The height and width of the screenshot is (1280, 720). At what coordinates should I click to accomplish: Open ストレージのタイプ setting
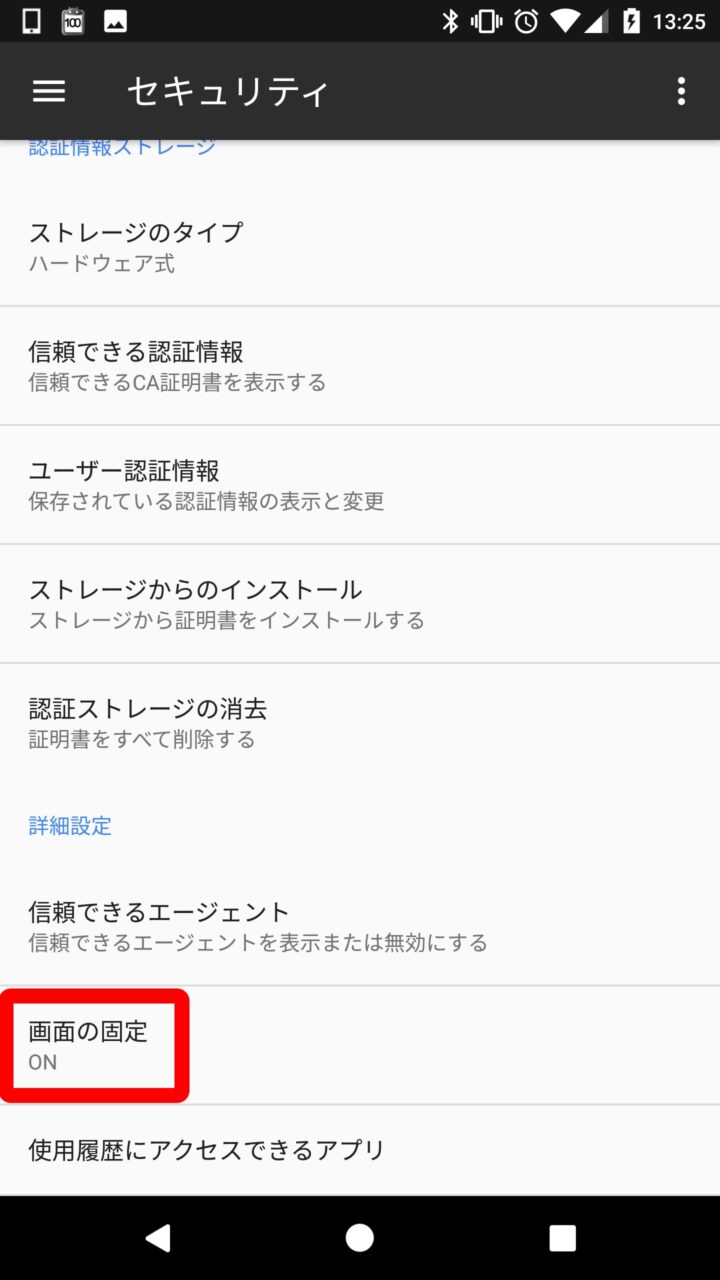[x=360, y=247]
